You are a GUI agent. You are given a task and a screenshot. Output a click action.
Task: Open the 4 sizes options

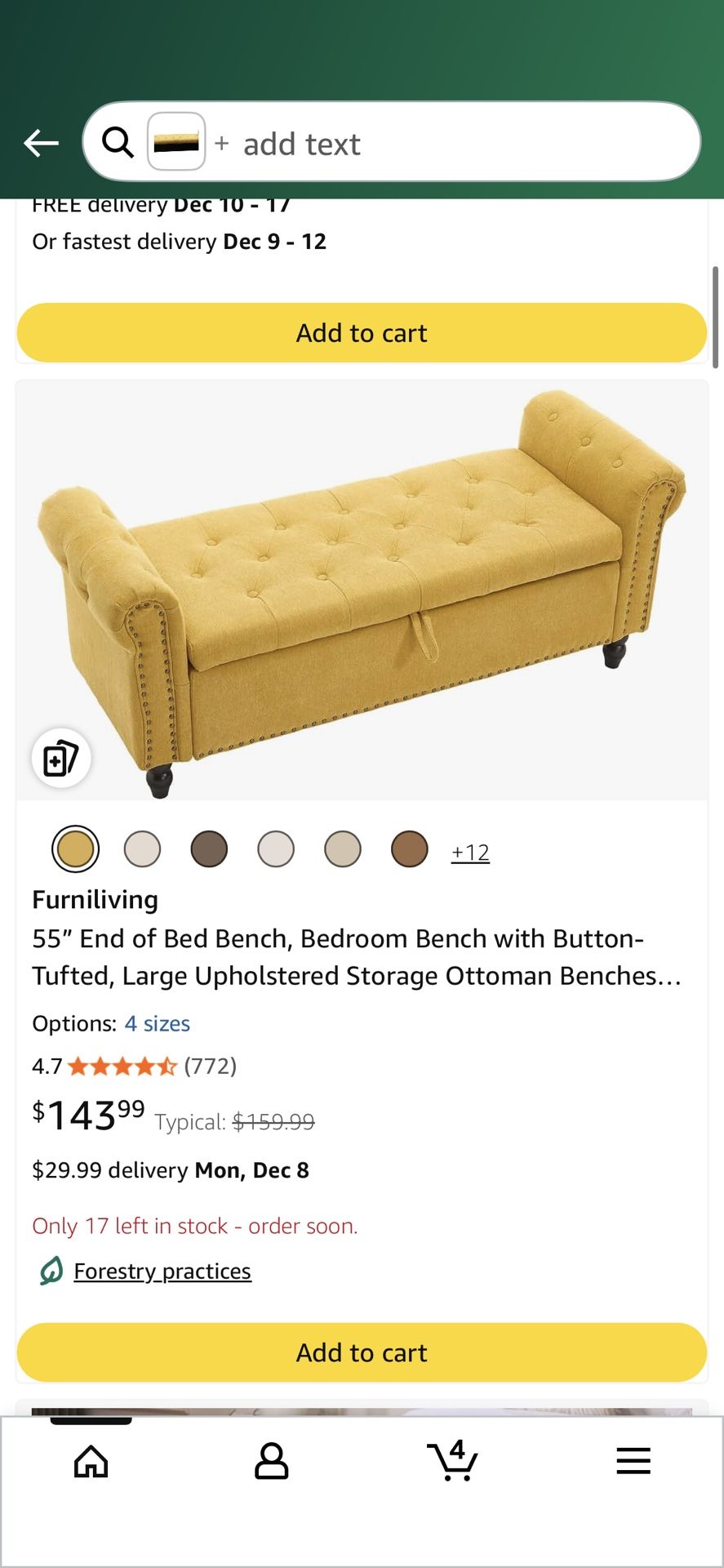157,1023
